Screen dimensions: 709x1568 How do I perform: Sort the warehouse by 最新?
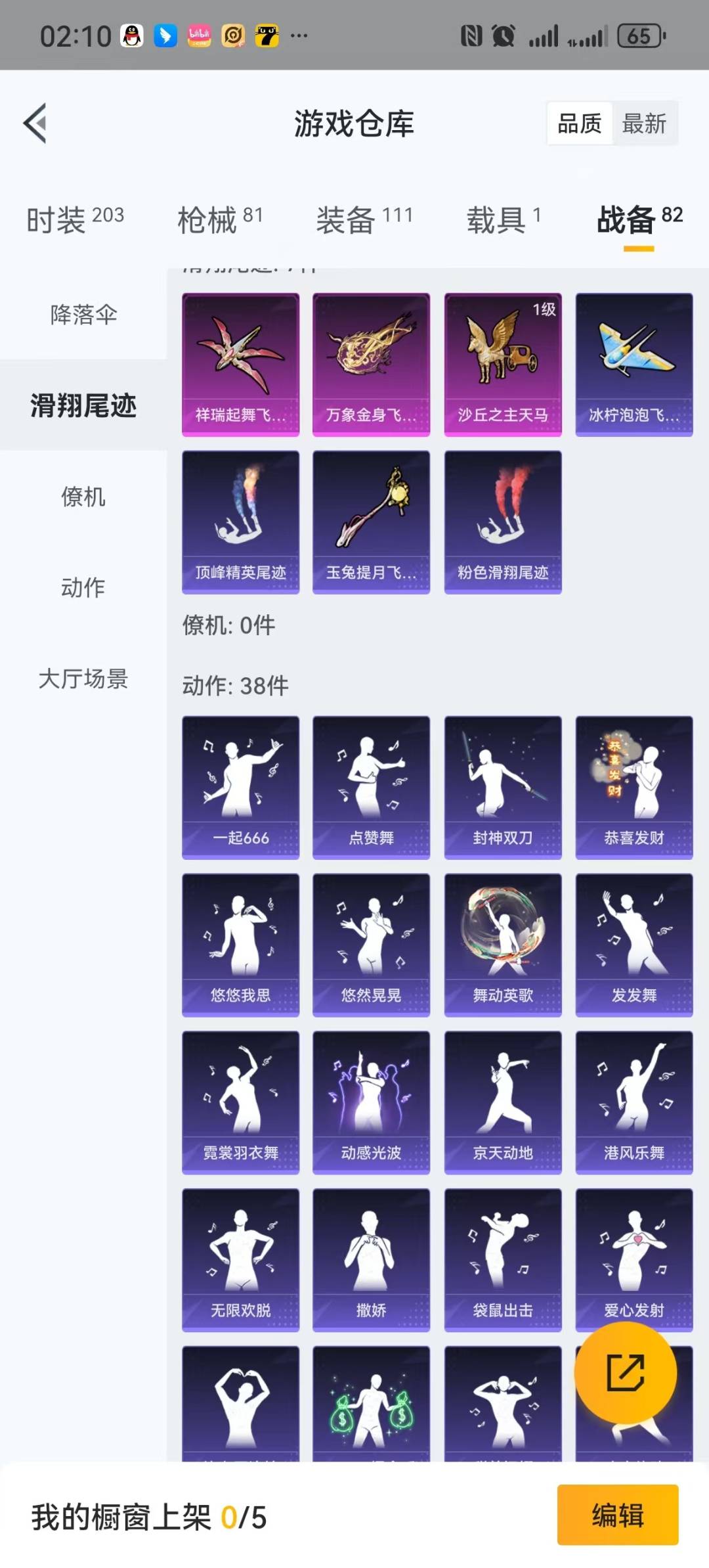(x=644, y=123)
